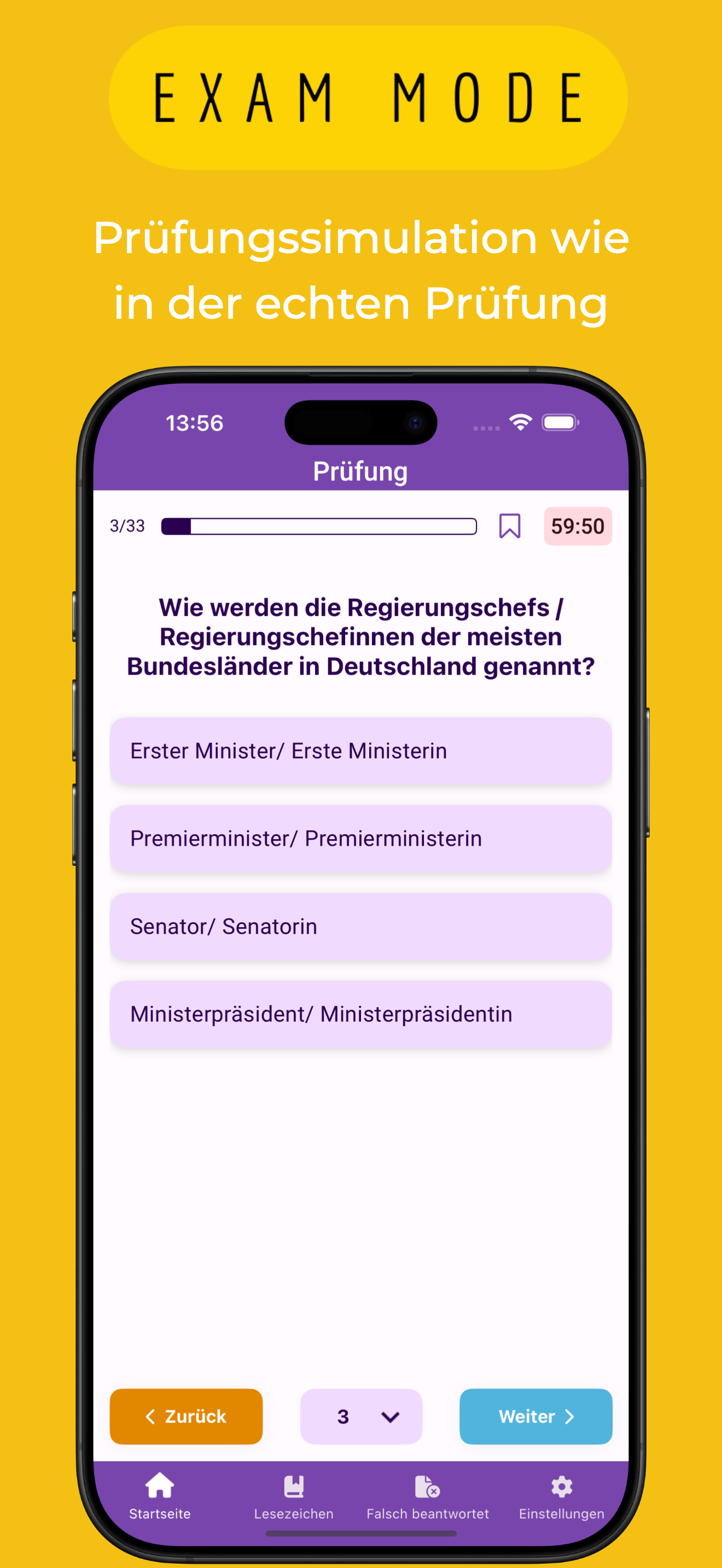722x1568 pixels.
Task: Bookmark the current exam question
Action: pos(510,526)
